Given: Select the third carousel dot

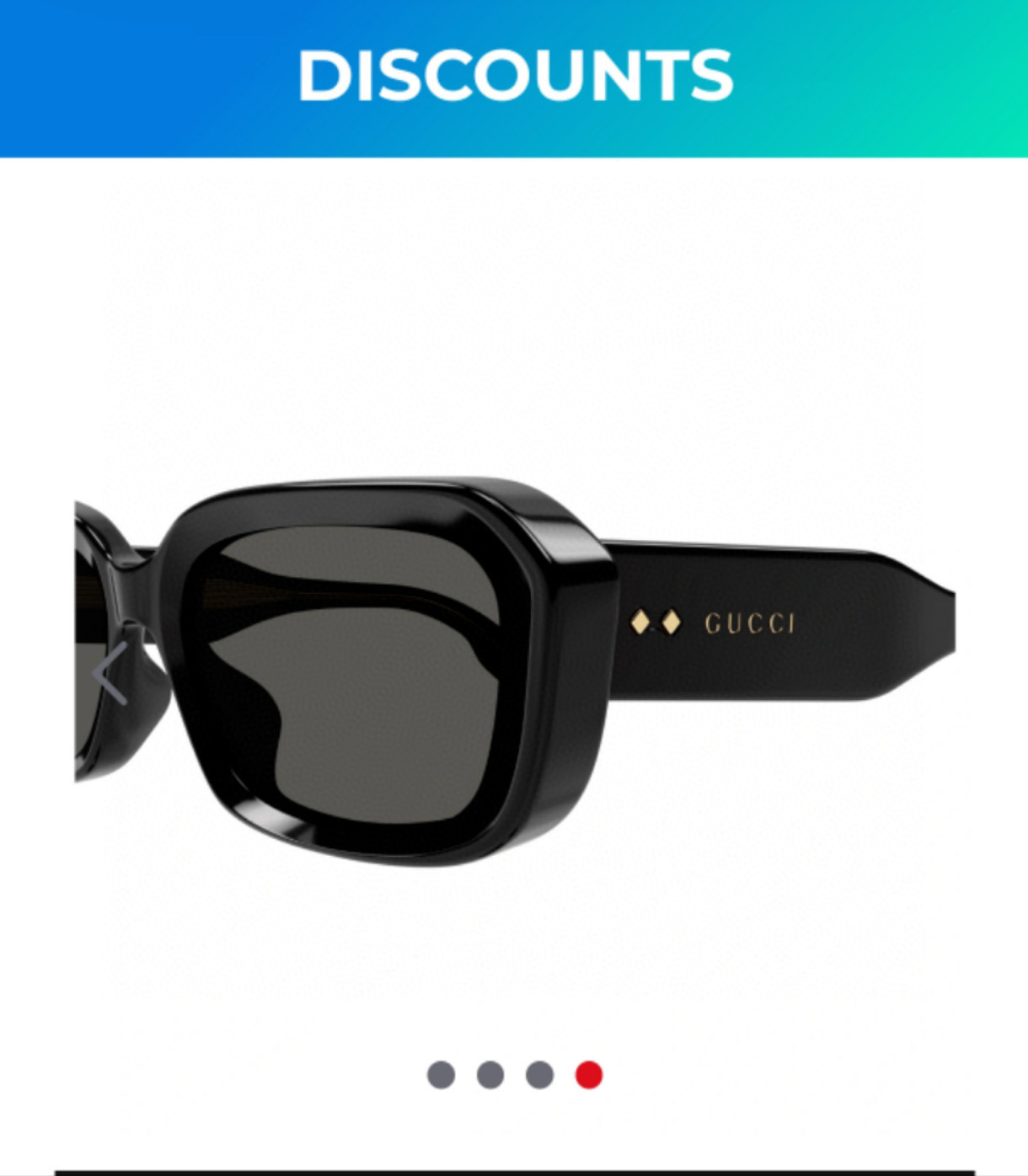Looking at the screenshot, I should coord(539,1075).
